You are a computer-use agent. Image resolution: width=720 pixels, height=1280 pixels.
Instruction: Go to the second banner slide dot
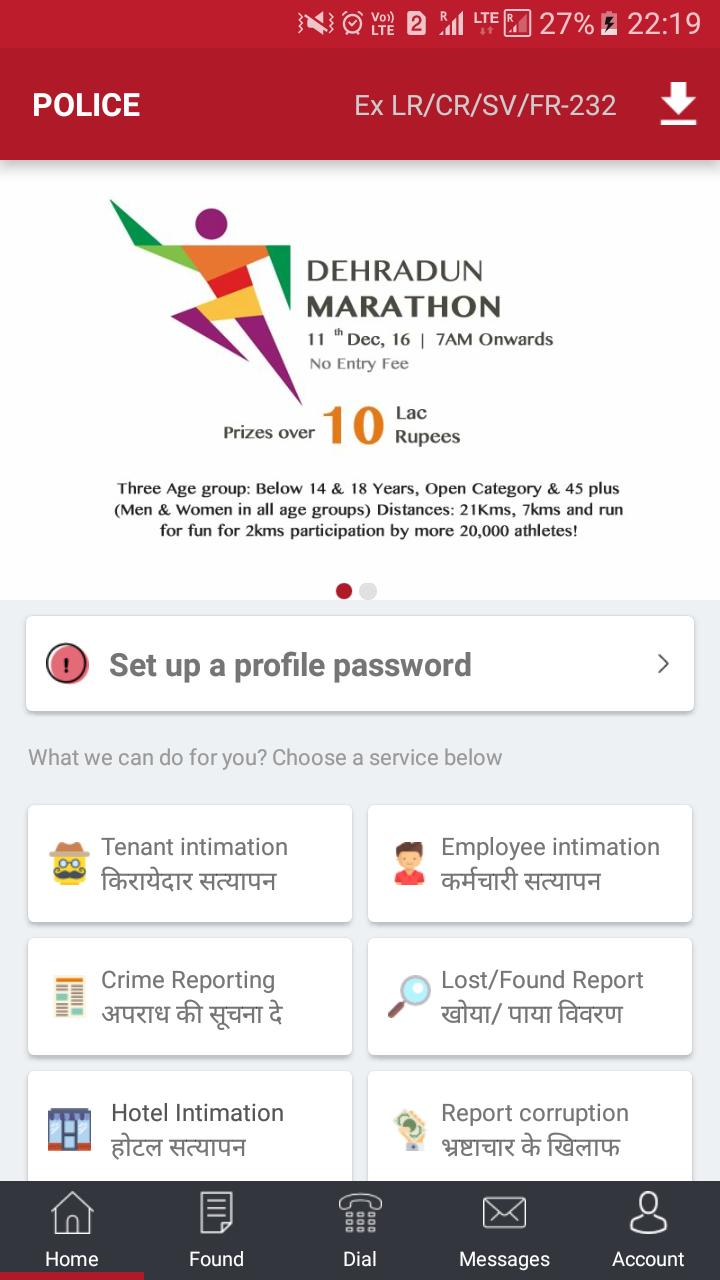coord(368,591)
